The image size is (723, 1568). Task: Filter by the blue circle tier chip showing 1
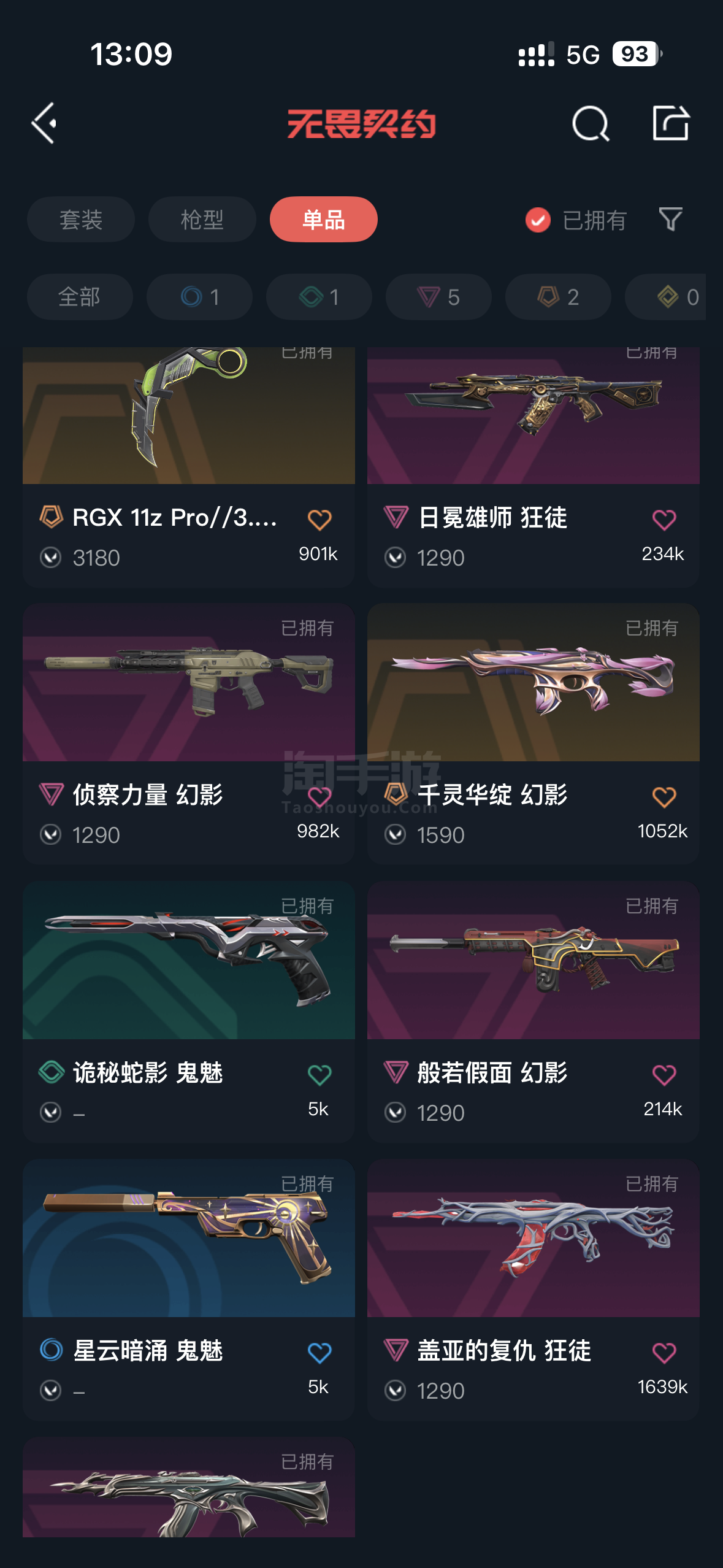[x=199, y=297]
